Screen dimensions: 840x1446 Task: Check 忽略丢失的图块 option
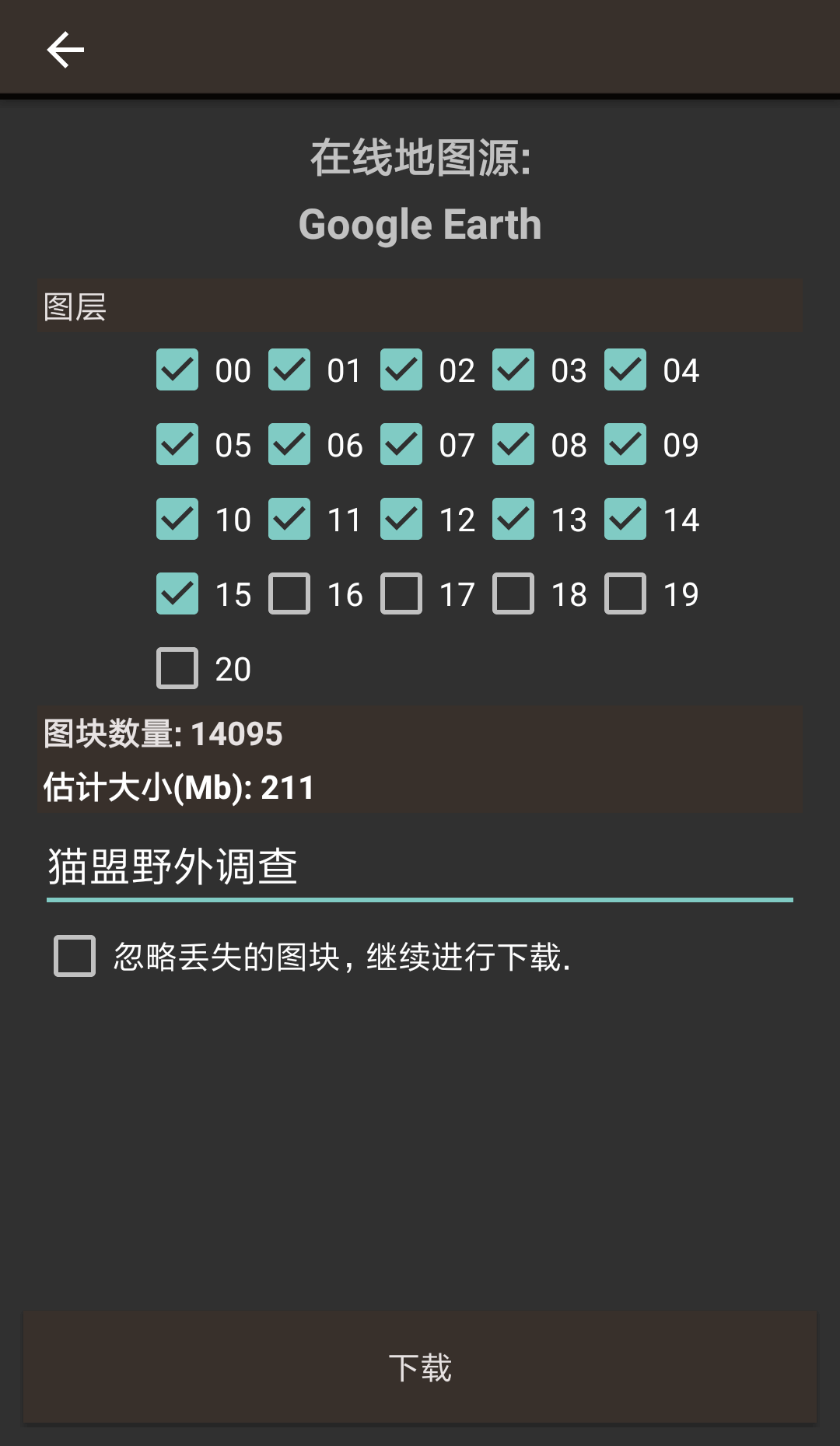[75, 956]
